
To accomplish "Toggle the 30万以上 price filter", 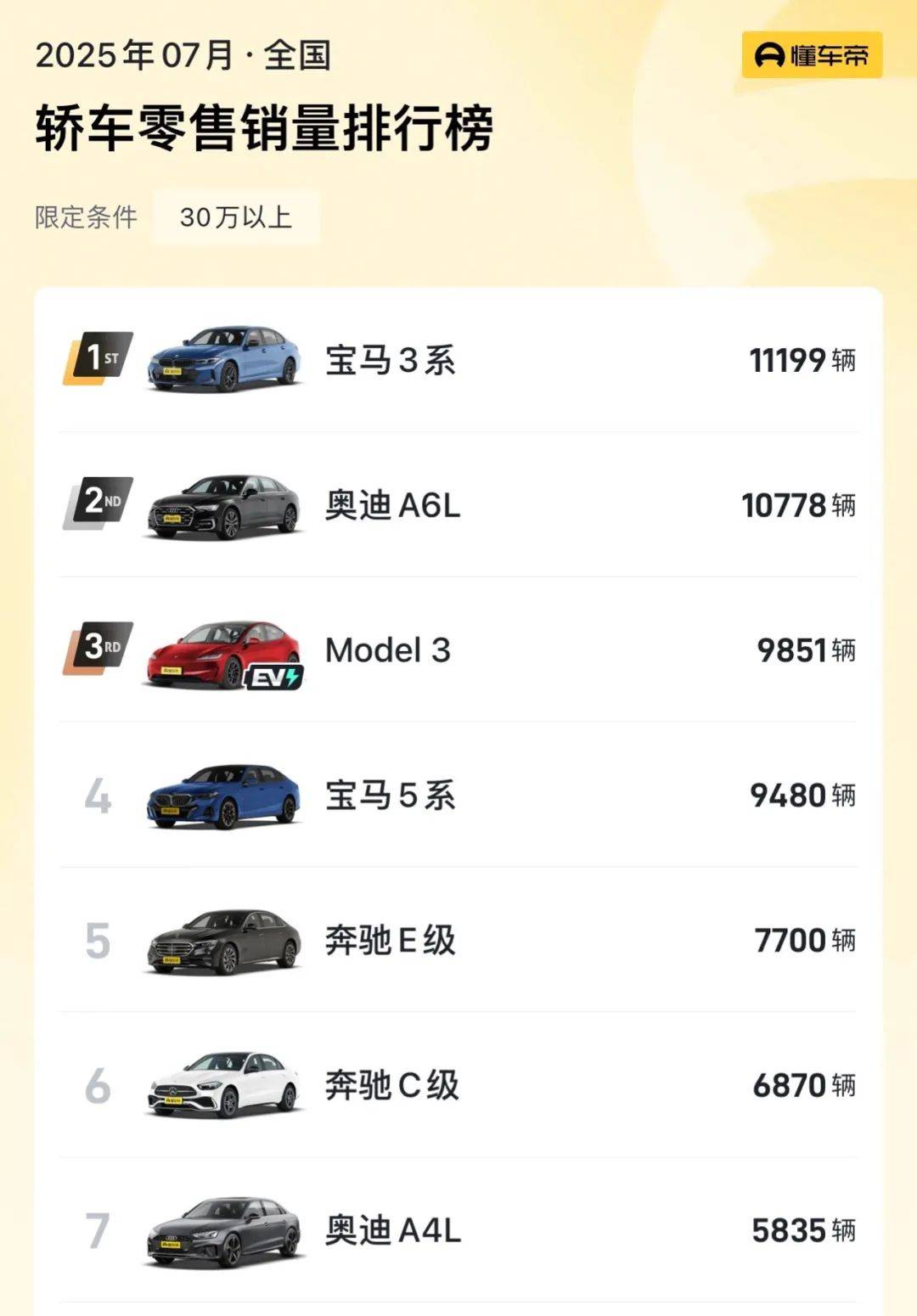I will [x=235, y=218].
